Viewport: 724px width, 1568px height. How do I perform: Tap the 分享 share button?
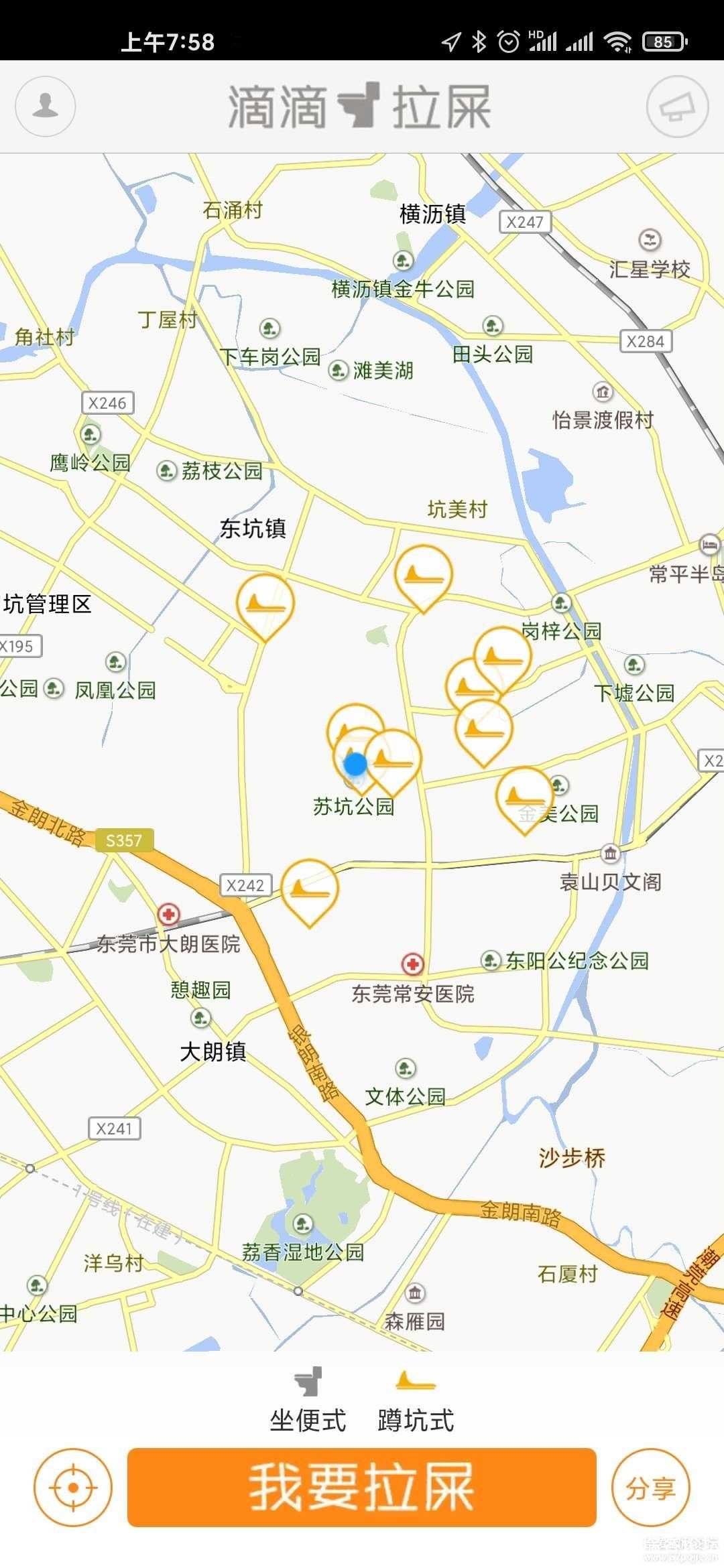tap(650, 1487)
